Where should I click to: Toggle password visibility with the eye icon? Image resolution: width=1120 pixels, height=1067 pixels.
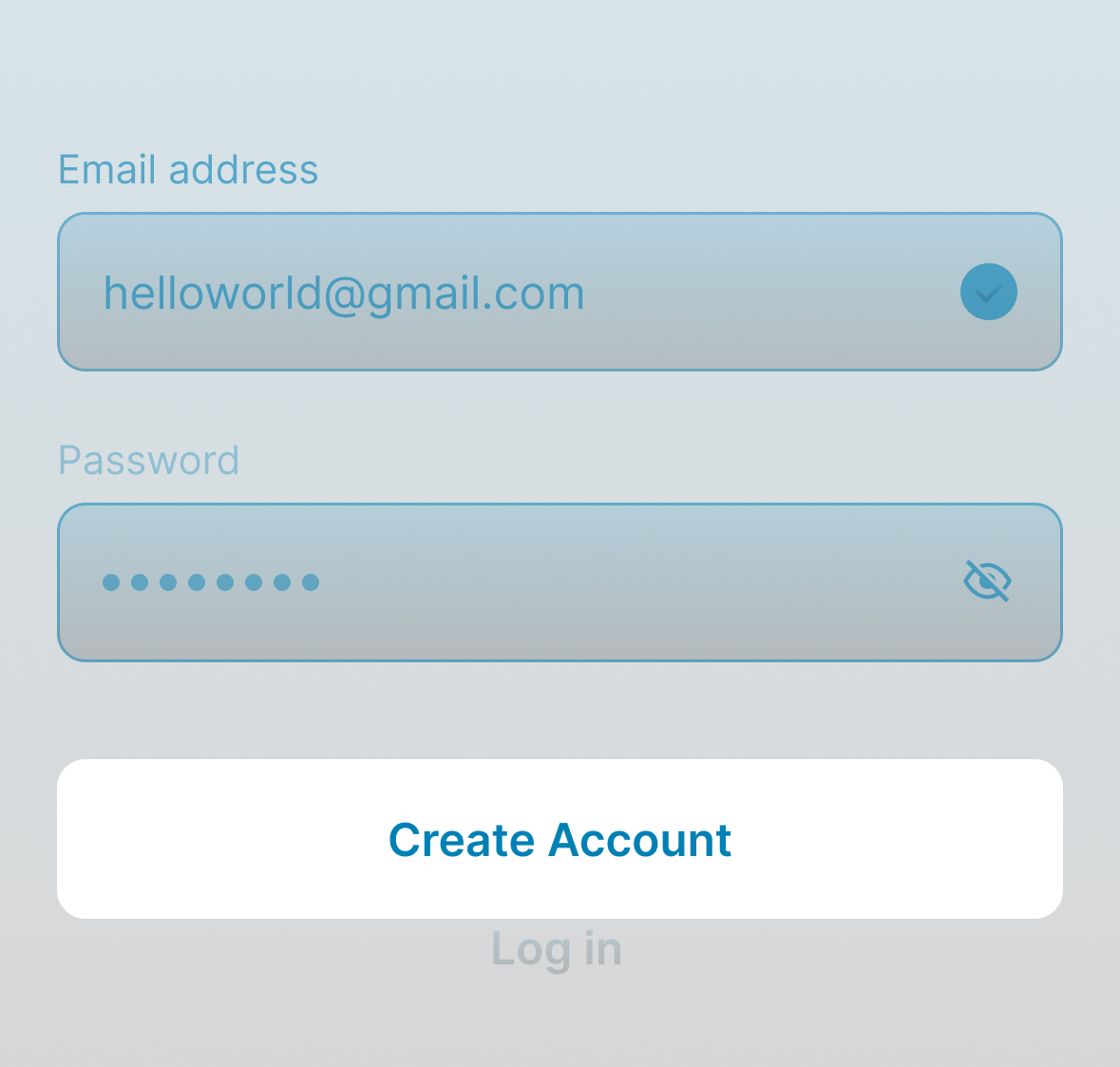pos(988,581)
